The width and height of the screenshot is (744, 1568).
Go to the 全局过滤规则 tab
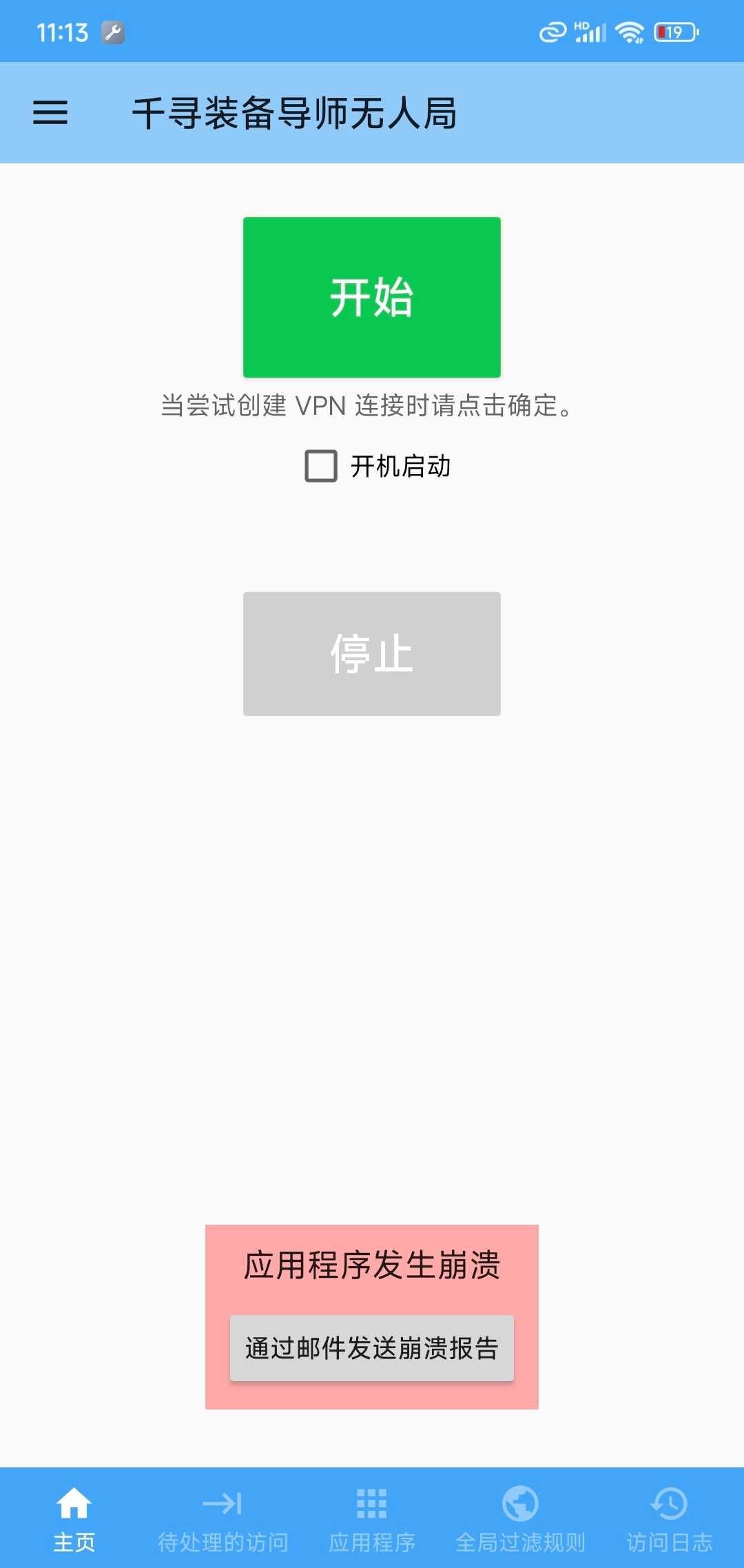(x=521, y=1518)
